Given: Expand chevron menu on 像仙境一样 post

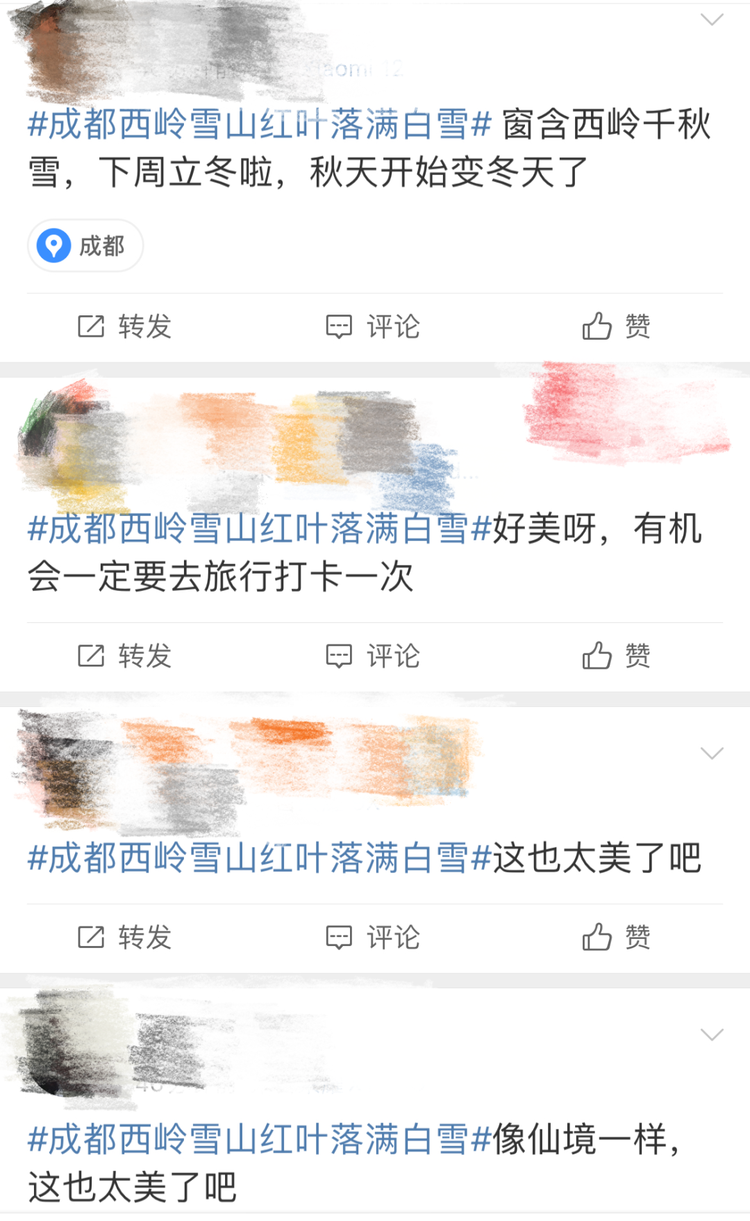Looking at the screenshot, I should [x=712, y=1034].
